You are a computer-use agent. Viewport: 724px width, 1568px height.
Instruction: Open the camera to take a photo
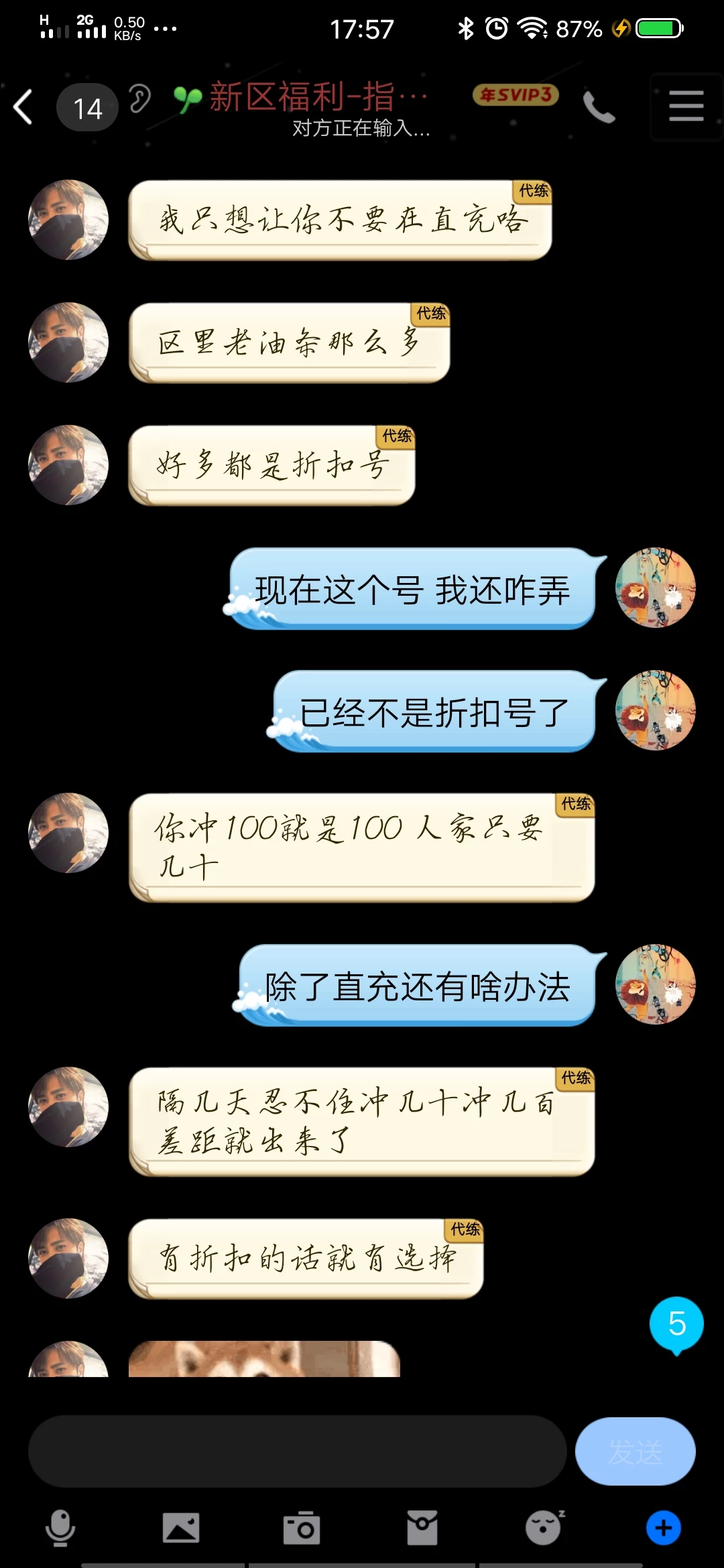(302, 1528)
